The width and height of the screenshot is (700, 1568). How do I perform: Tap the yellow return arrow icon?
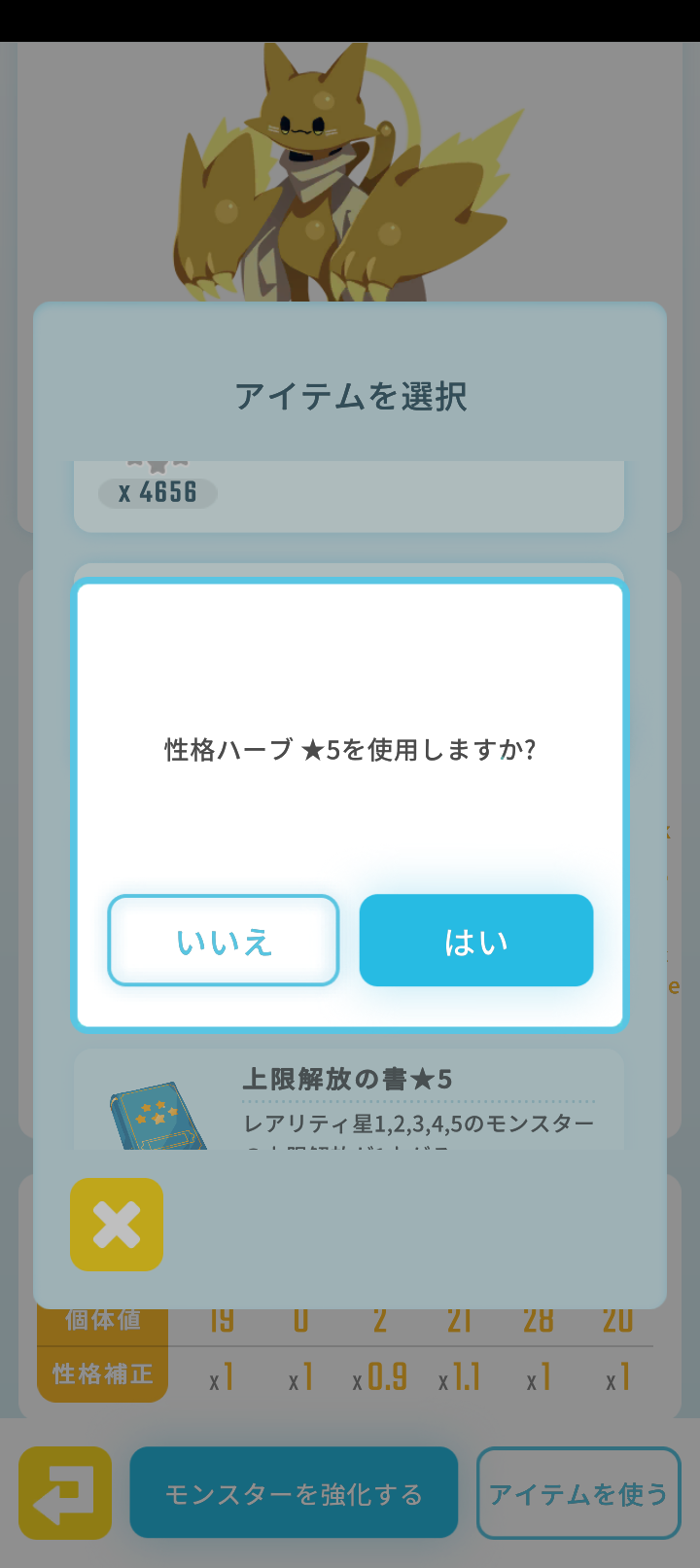64,1492
